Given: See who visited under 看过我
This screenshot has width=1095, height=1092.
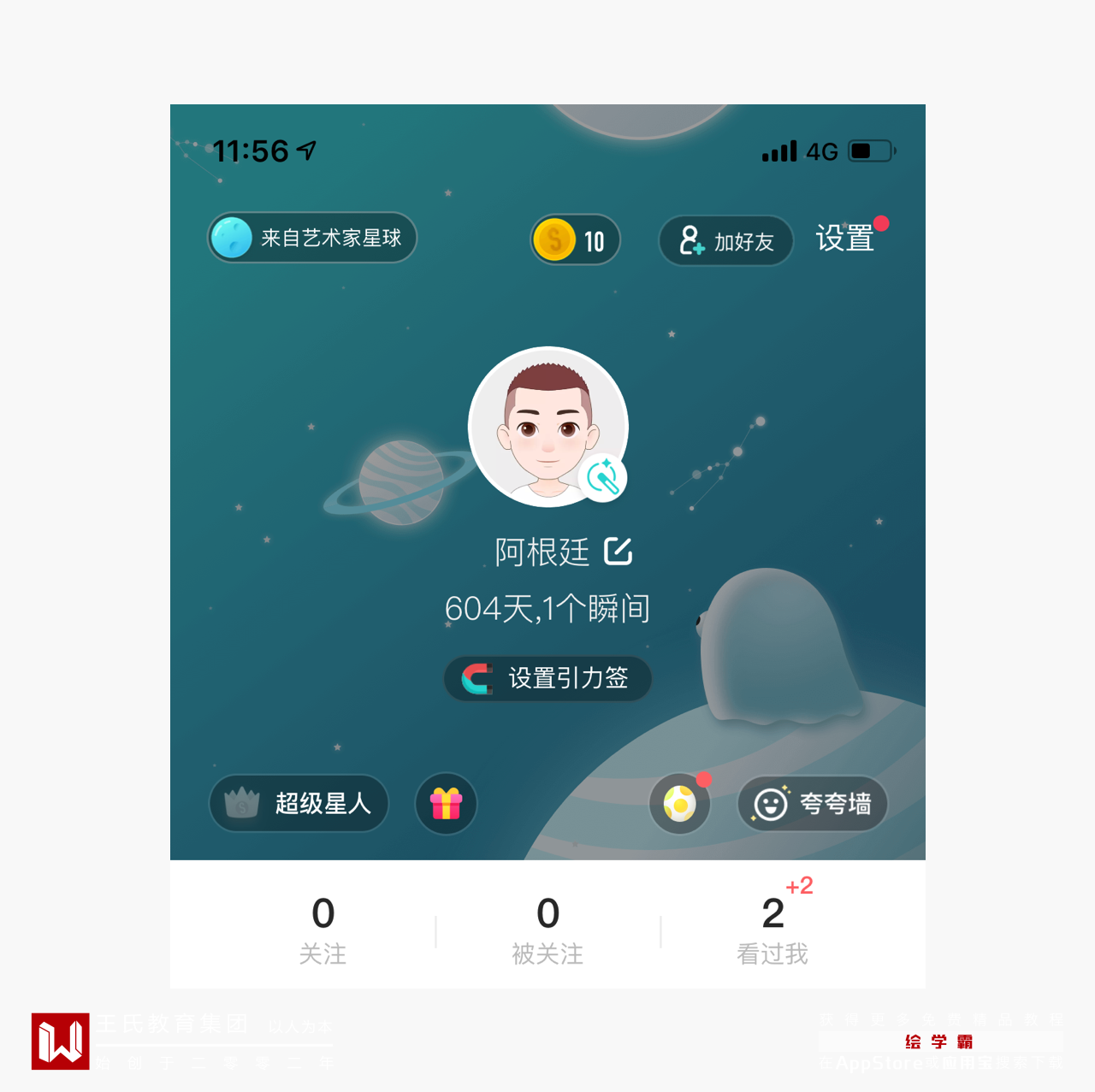Looking at the screenshot, I should pos(772,930).
